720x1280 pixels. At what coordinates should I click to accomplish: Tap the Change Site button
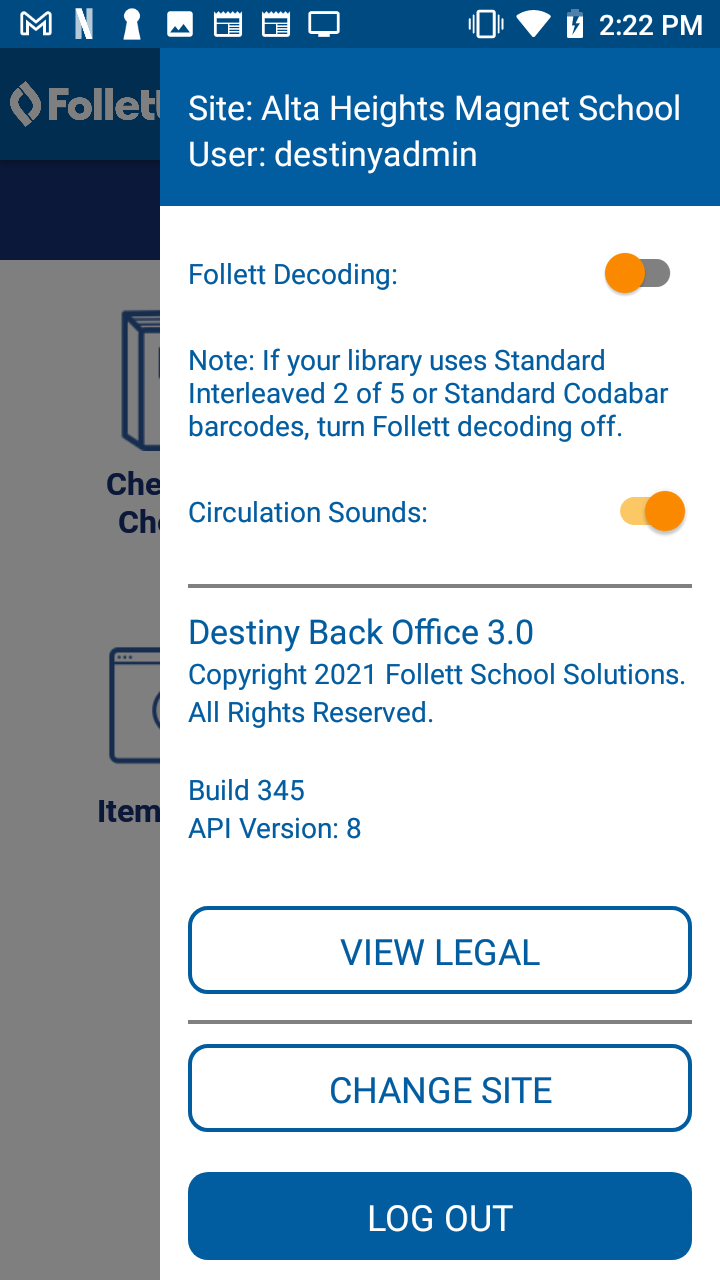[440, 1088]
